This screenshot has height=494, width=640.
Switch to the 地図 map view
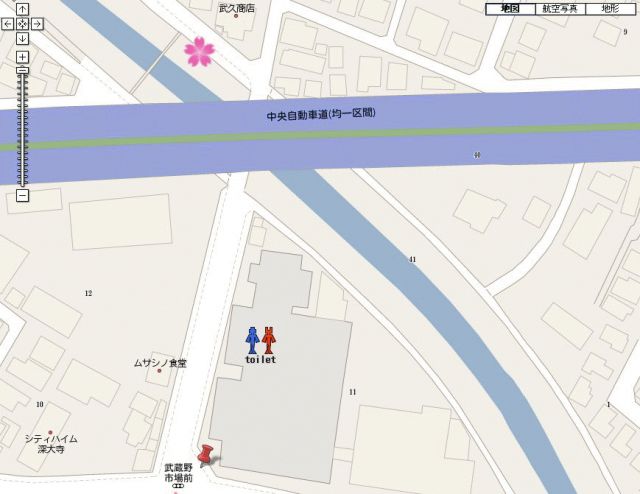click(509, 8)
